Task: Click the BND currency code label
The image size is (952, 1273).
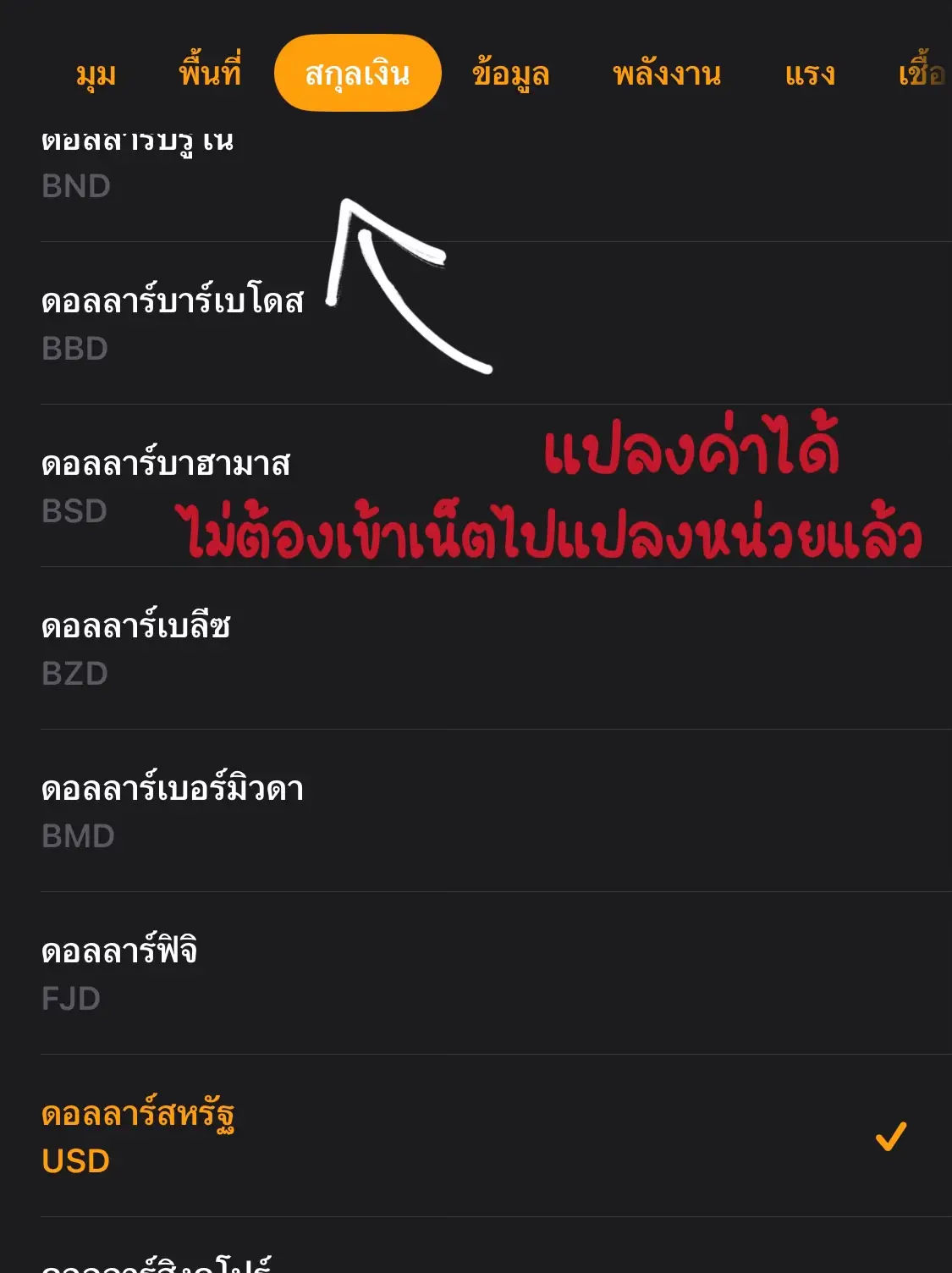Action: 76,186
